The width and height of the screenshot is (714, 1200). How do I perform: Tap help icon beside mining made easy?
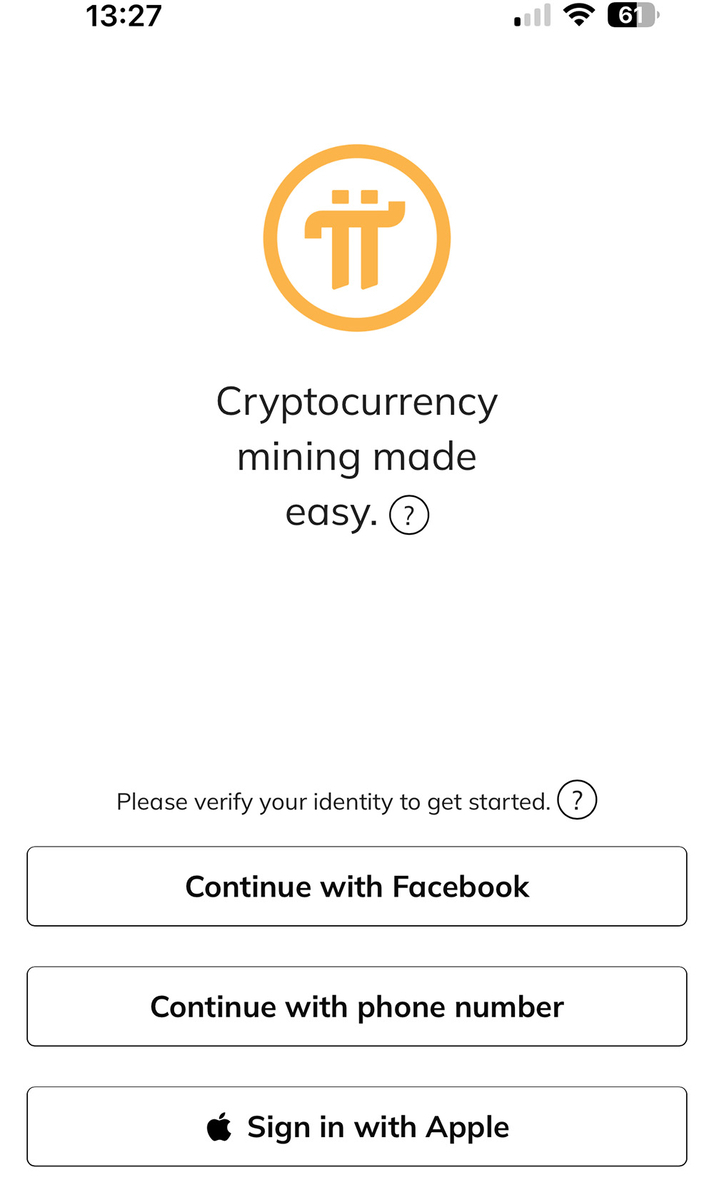click(409, 516)
